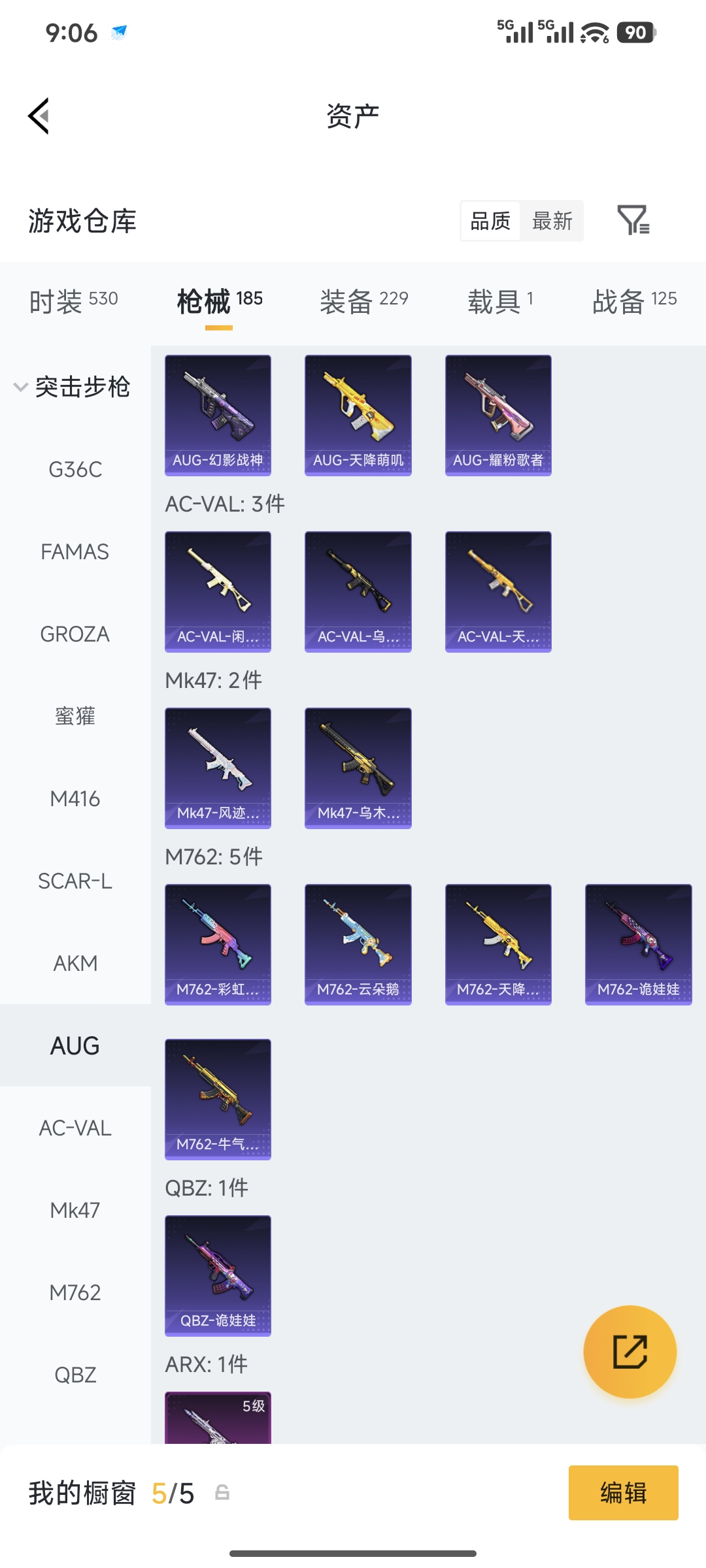Jump to AKM in the weapon list

click(x=75, y=963)
